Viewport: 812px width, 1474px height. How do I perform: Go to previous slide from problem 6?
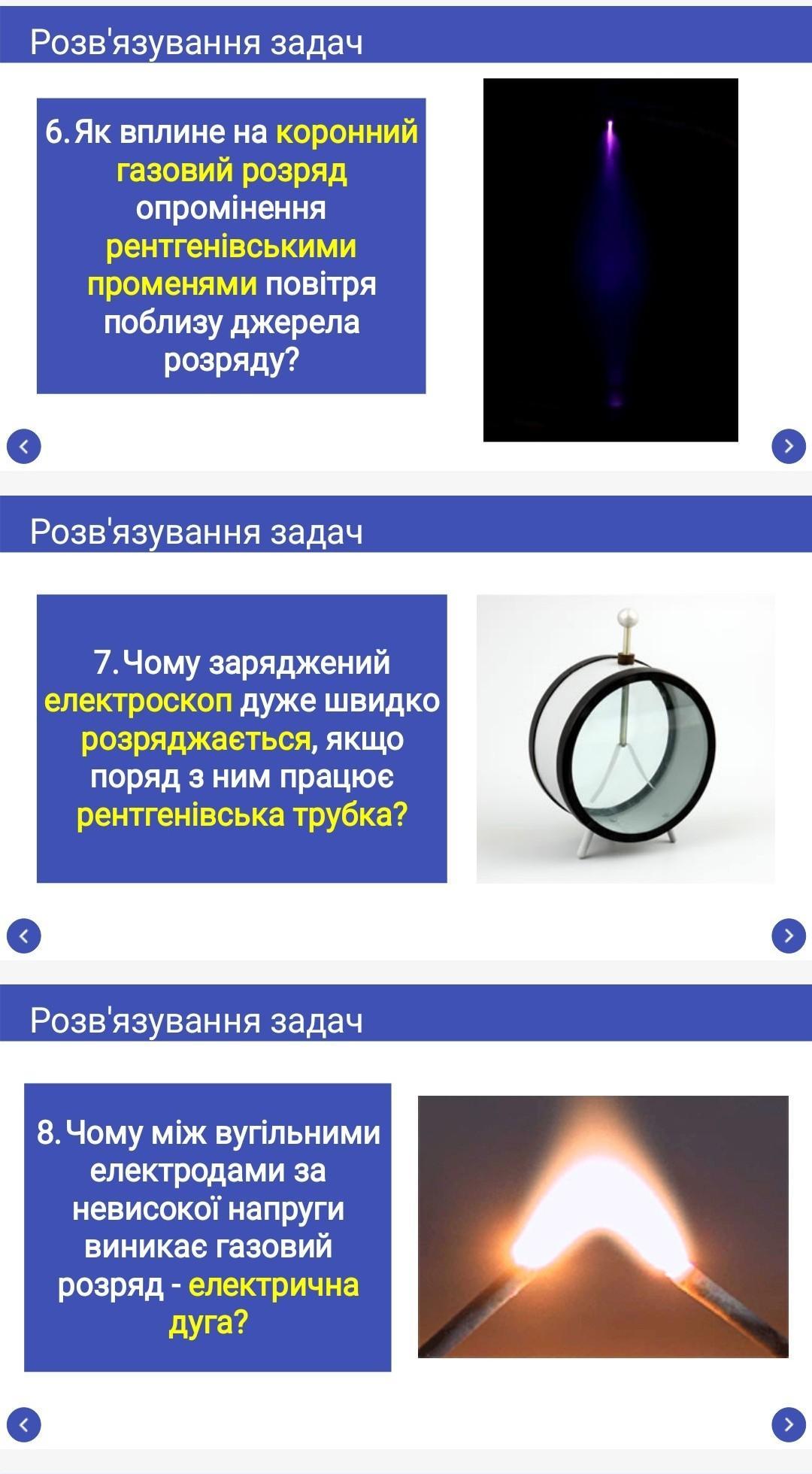point(24,447)
